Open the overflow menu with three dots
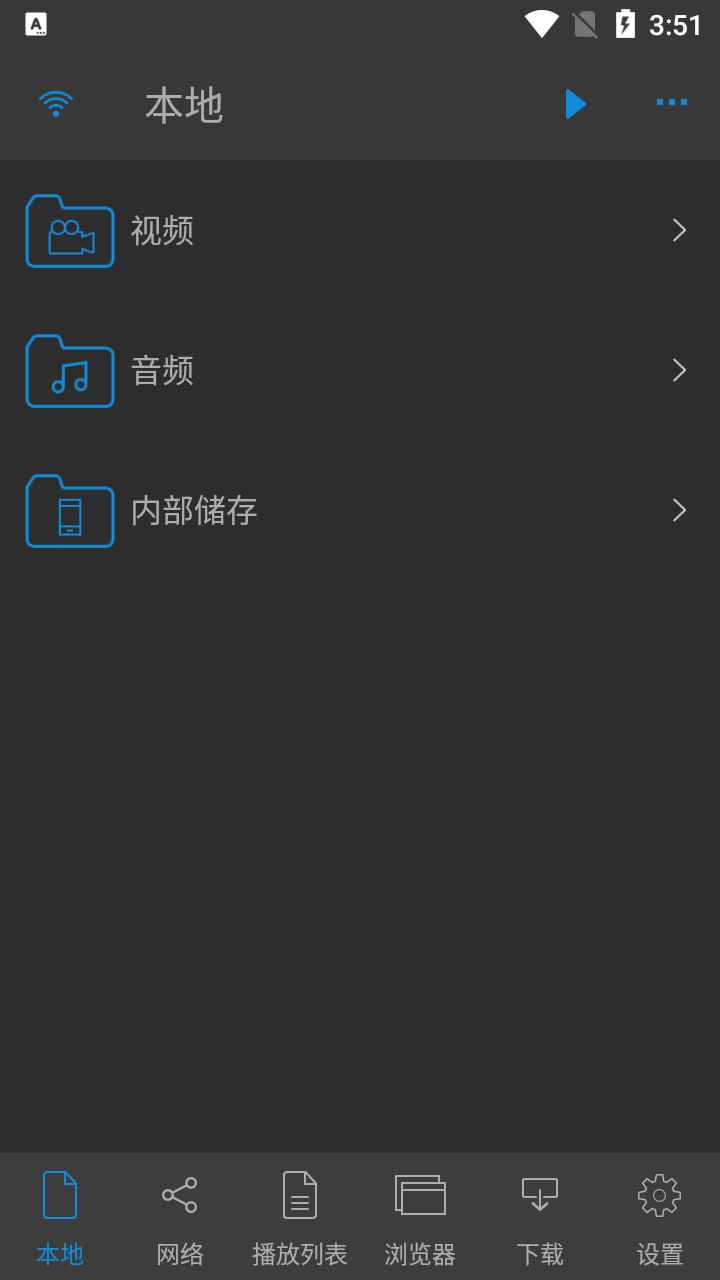720x1280 pixels. (x=671, y=103)
